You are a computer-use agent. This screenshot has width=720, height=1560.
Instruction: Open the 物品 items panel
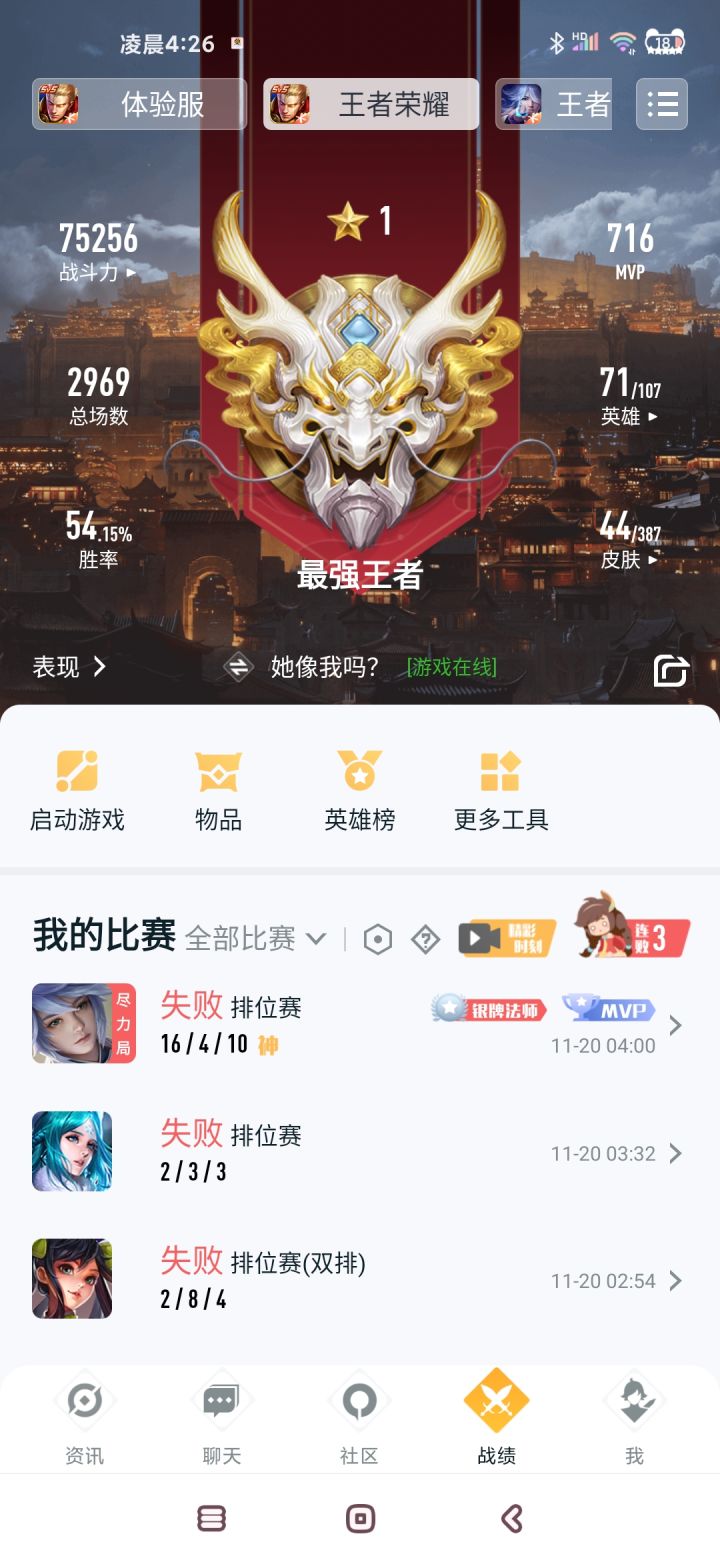pyautogui.click(x=217, y=790)
